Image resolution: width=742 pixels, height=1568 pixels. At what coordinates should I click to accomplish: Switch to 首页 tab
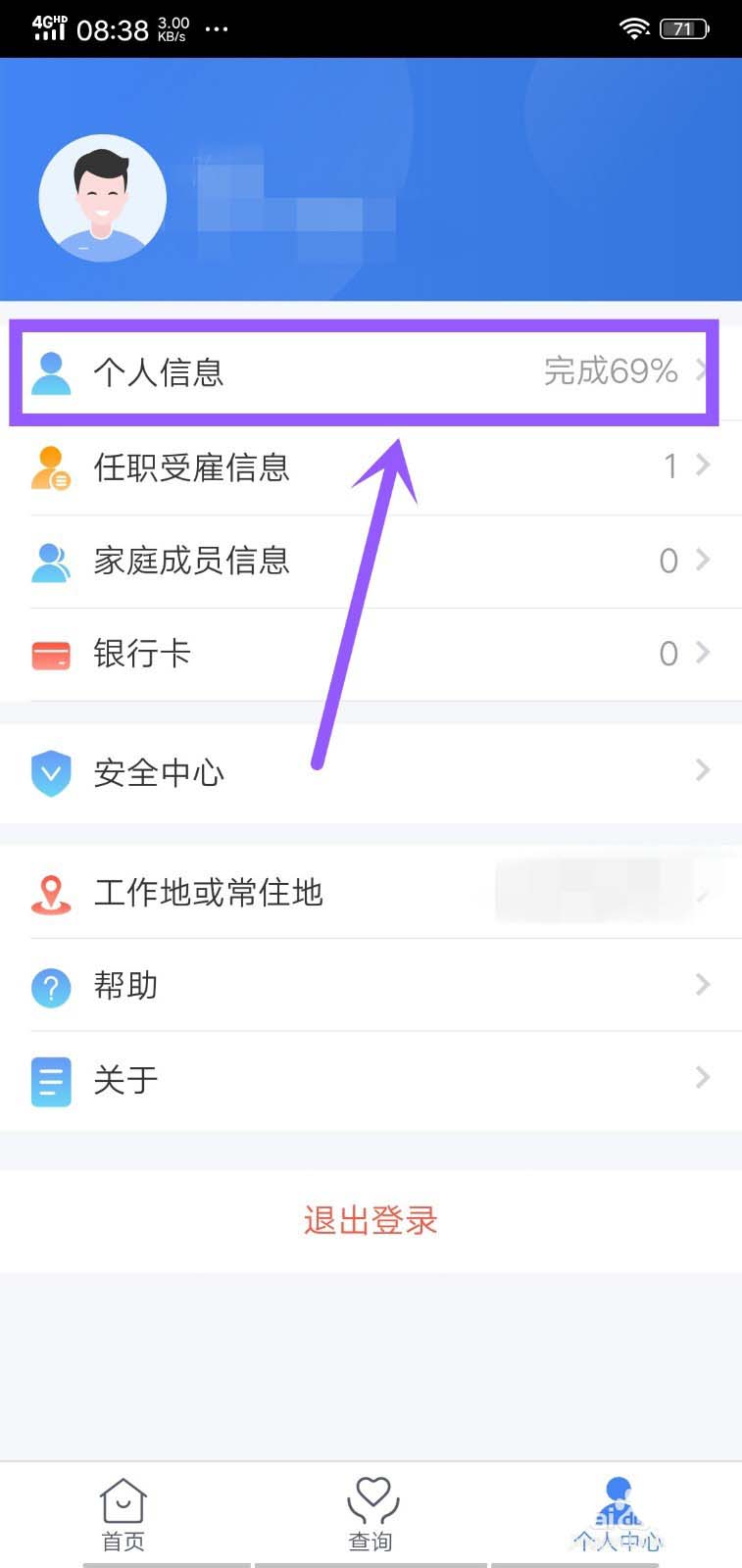pos(124,1514)
